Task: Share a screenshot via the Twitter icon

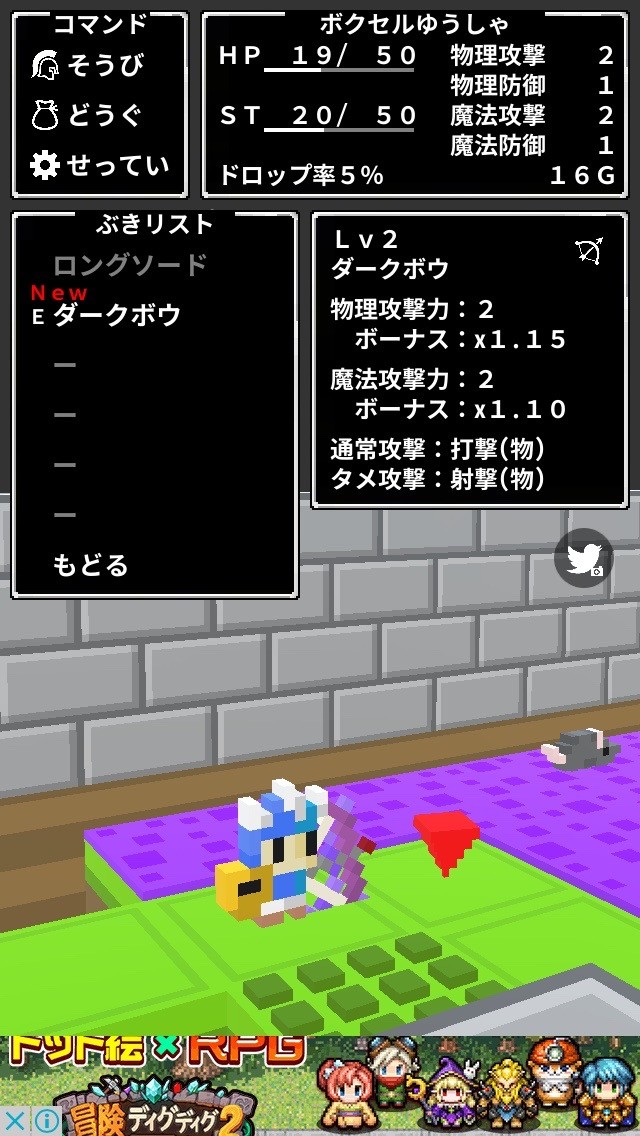Action: click(x=583, y=557)
